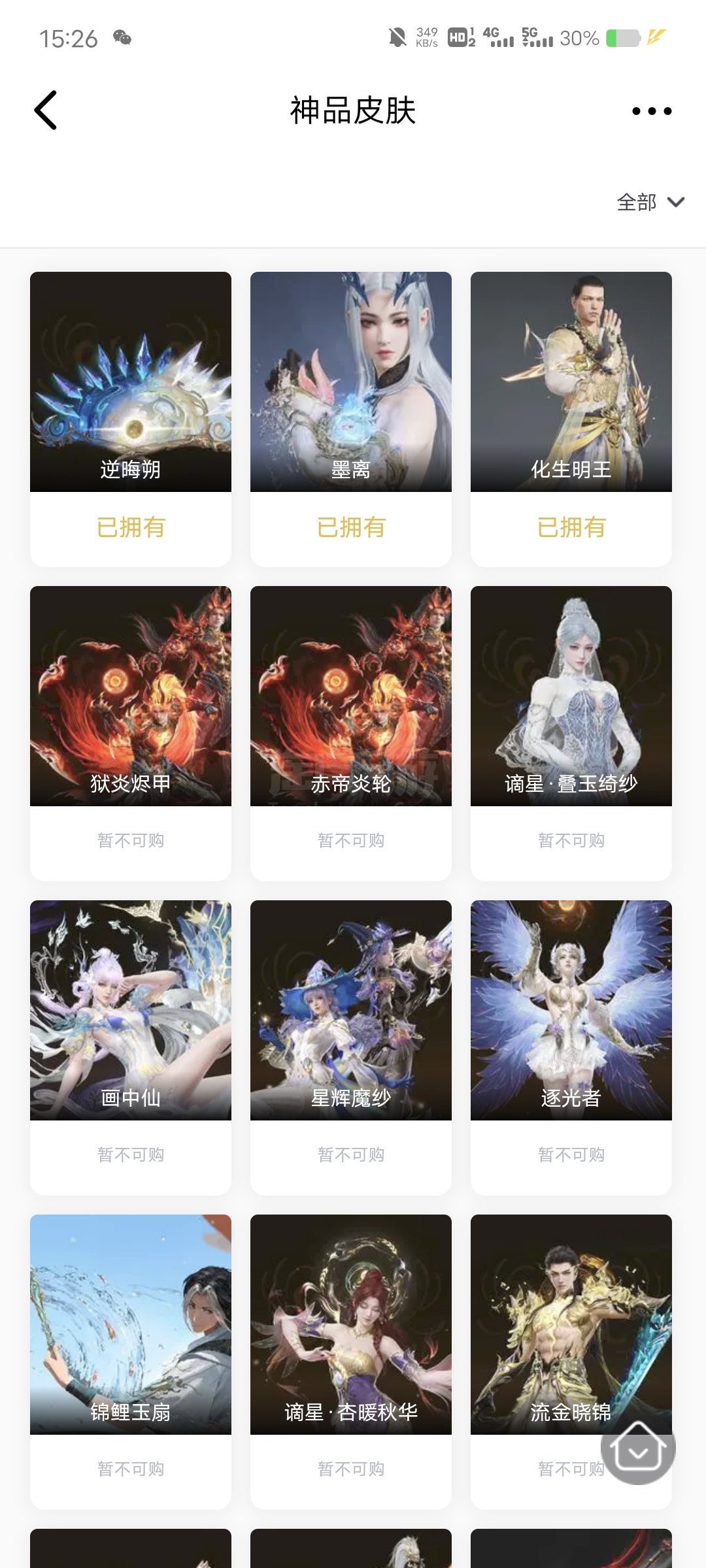
Task: Expand the 全部 filter dropdown
Action: 650,203
